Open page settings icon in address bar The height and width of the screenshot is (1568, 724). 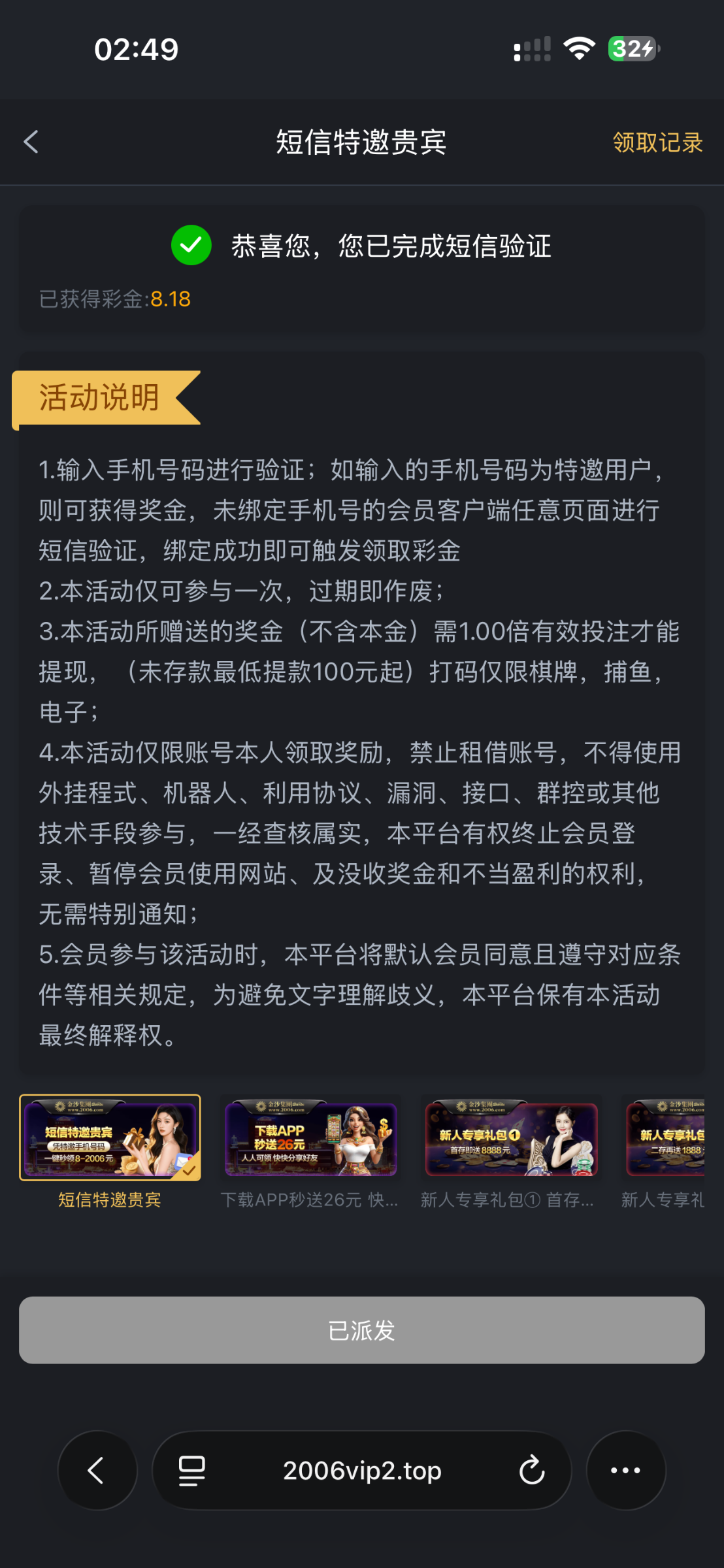[192, 1471]
